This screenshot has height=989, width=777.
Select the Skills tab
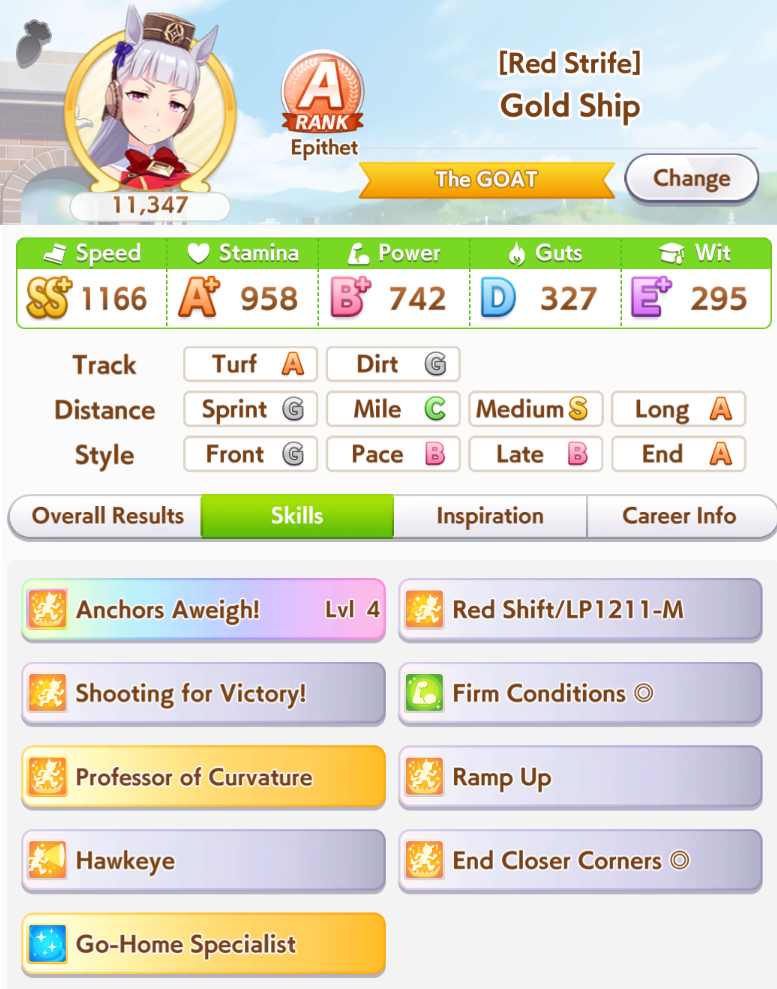click(297, 516)
